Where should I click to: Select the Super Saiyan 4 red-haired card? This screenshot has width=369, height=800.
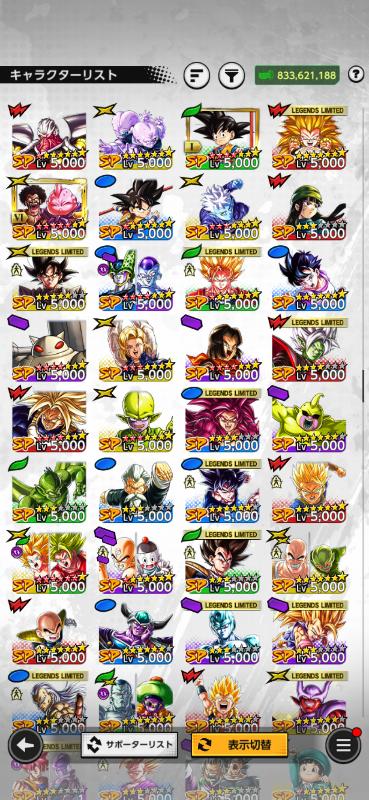(222, 420)
